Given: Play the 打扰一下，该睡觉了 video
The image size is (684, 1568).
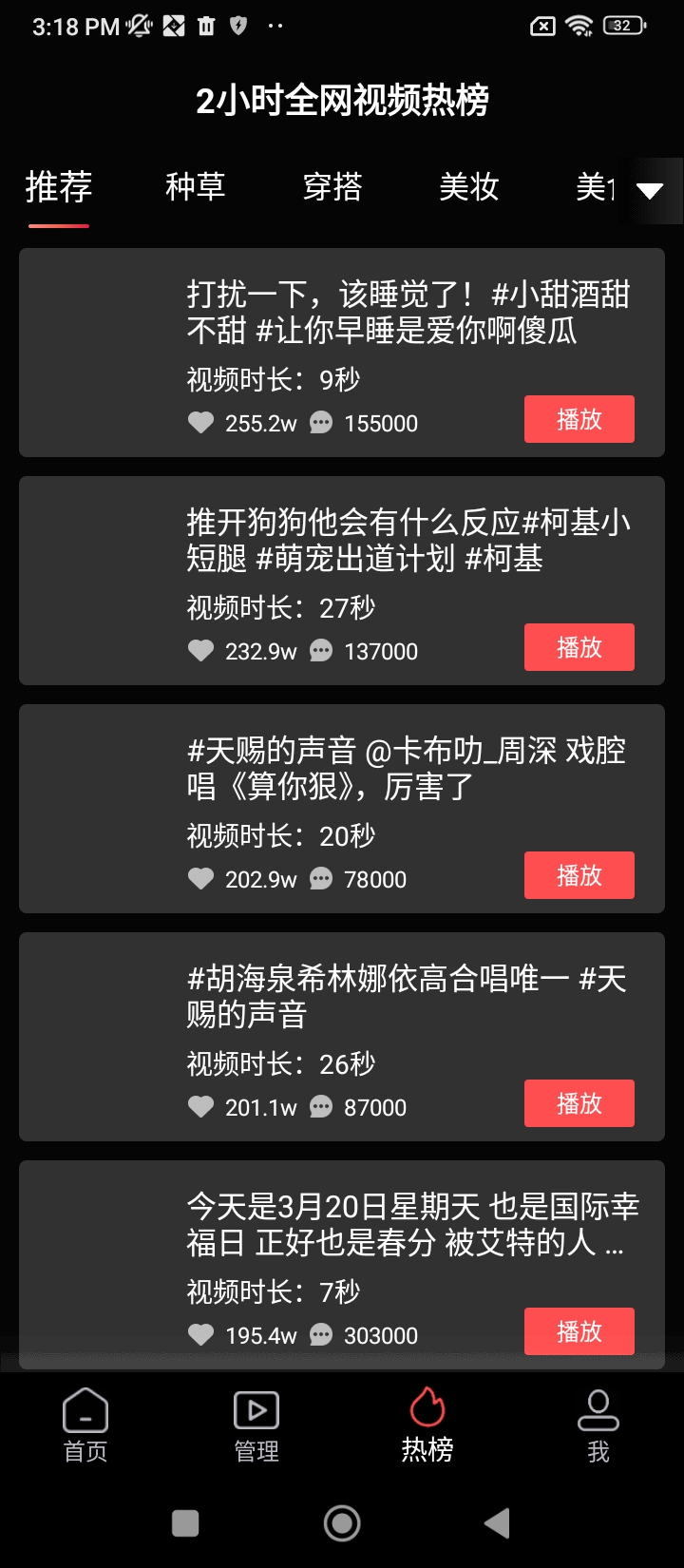Looking at the screenshot, I should (x=579, y=419).
